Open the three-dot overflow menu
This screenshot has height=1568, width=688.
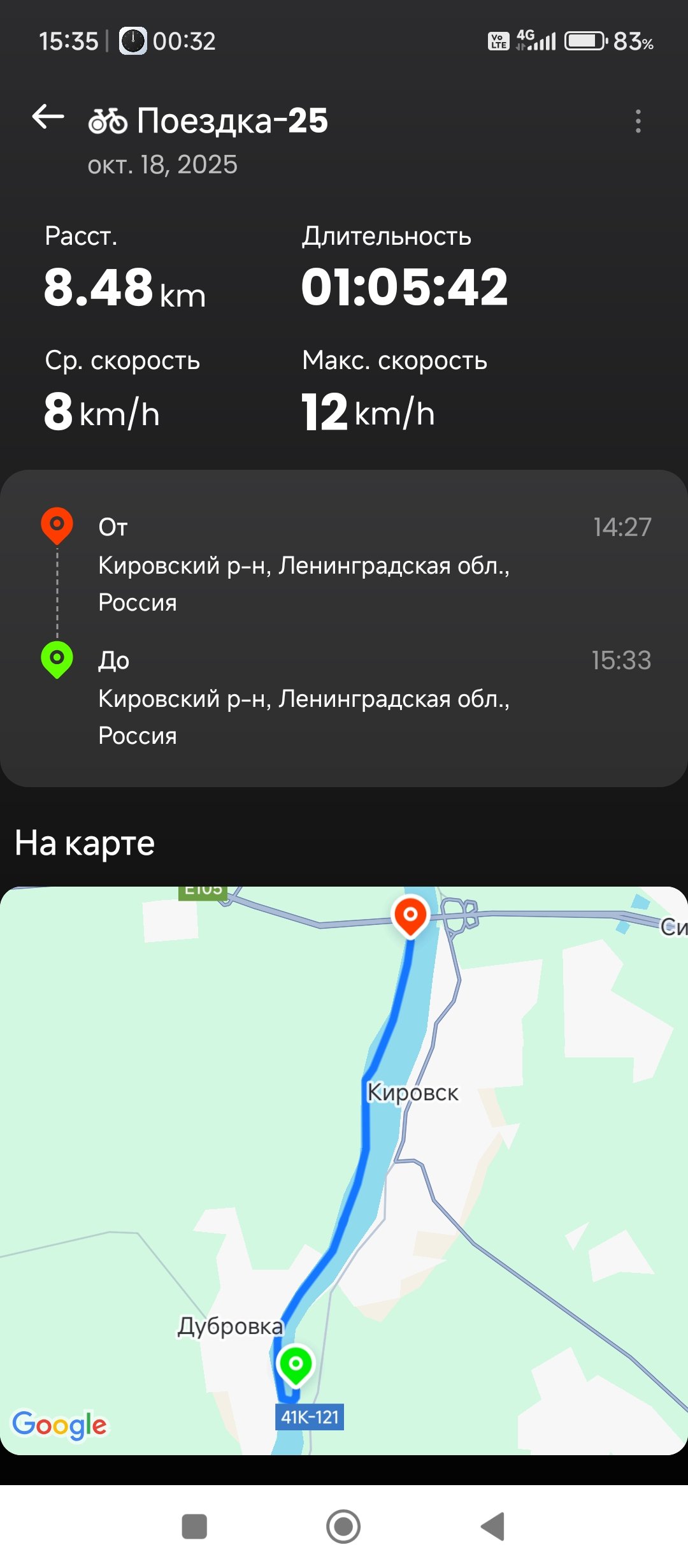(x=638, y=121)
